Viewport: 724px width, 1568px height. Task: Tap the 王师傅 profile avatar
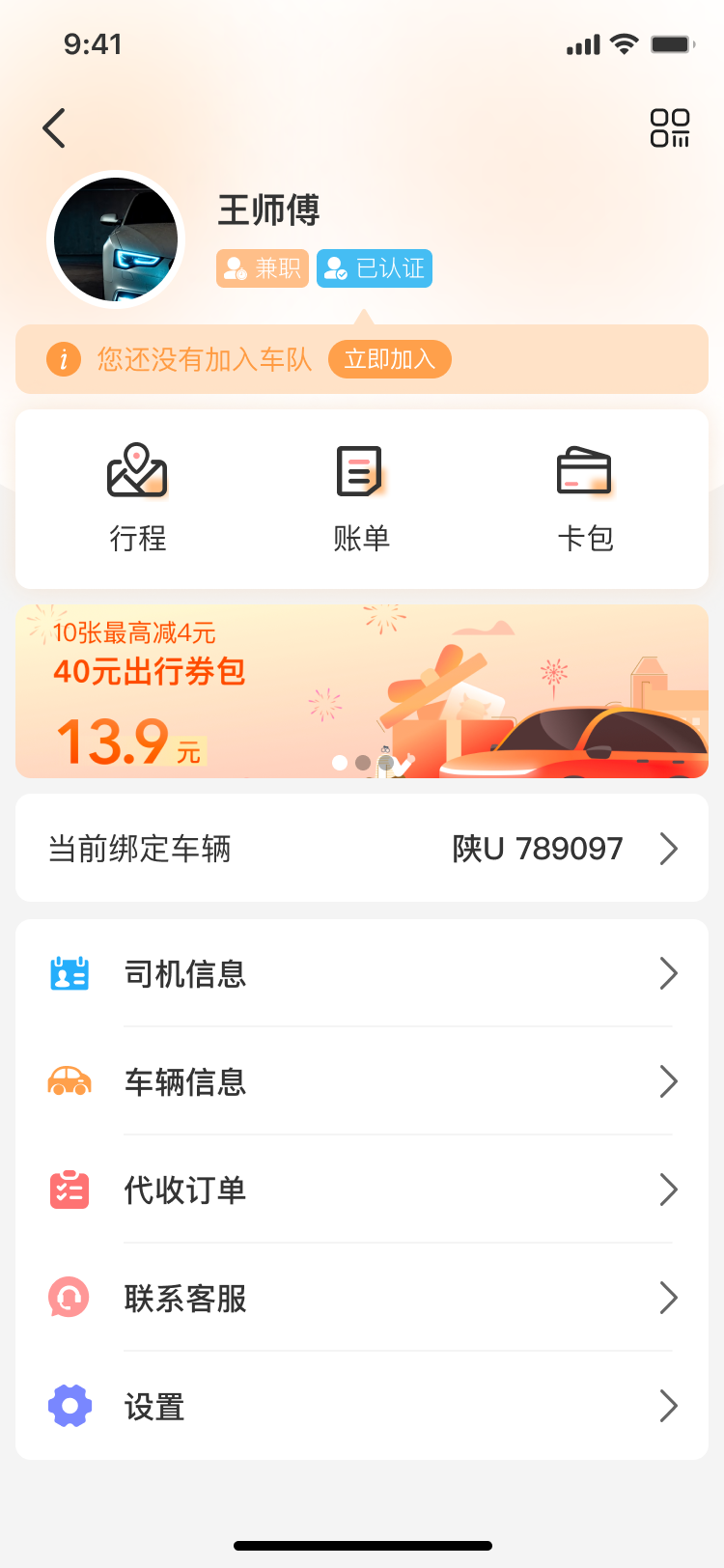coord(115,238)
